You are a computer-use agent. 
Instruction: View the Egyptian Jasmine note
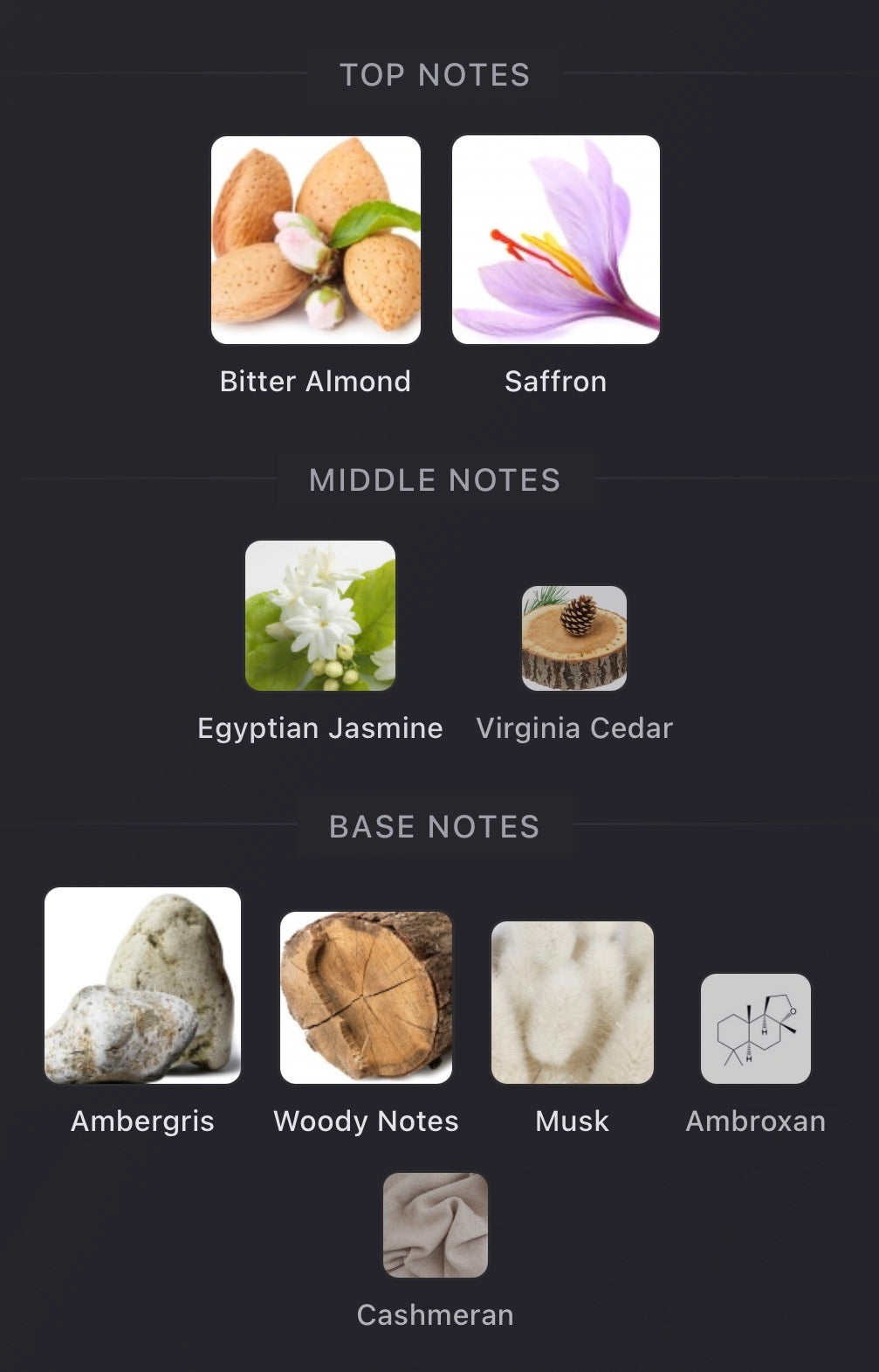click(320, 616)
